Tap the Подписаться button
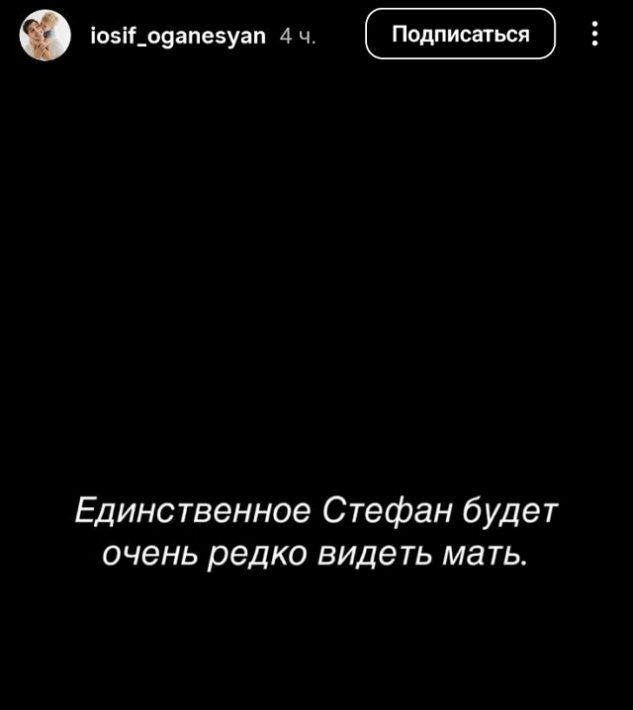Screen dimensions: 633x710 460,35
